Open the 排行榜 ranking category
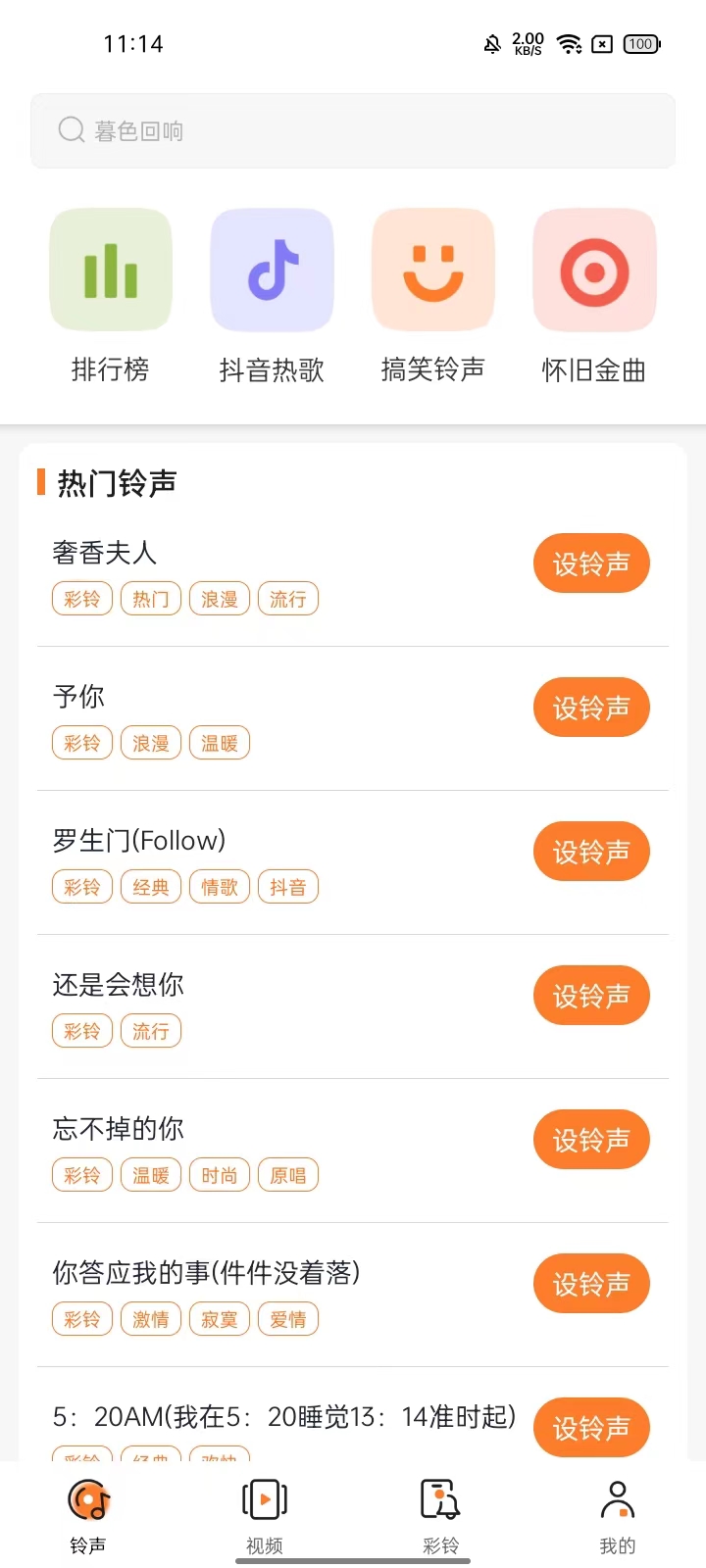Screen dimensions: 706x1568 click(111, 296)
